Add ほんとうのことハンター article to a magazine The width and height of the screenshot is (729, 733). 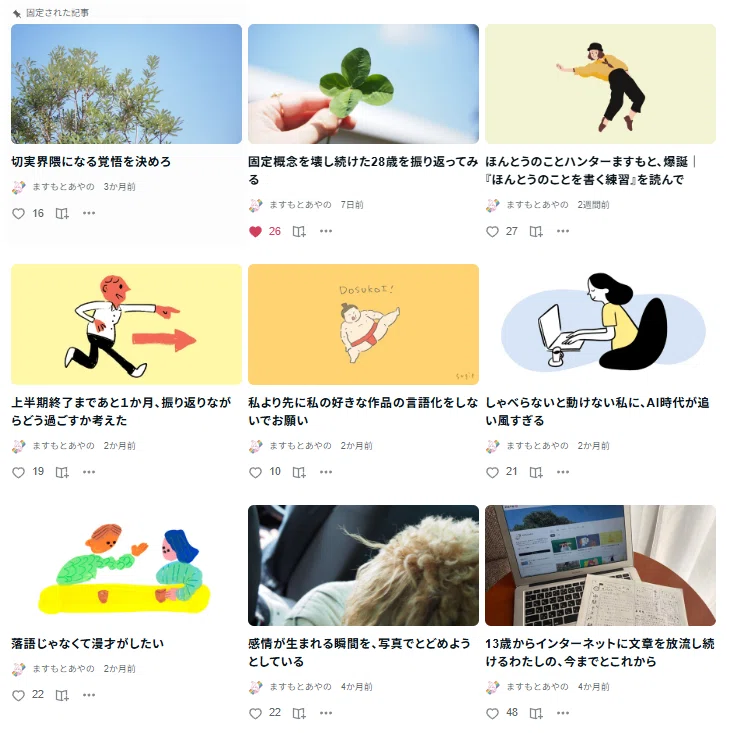tap(536, 231)
